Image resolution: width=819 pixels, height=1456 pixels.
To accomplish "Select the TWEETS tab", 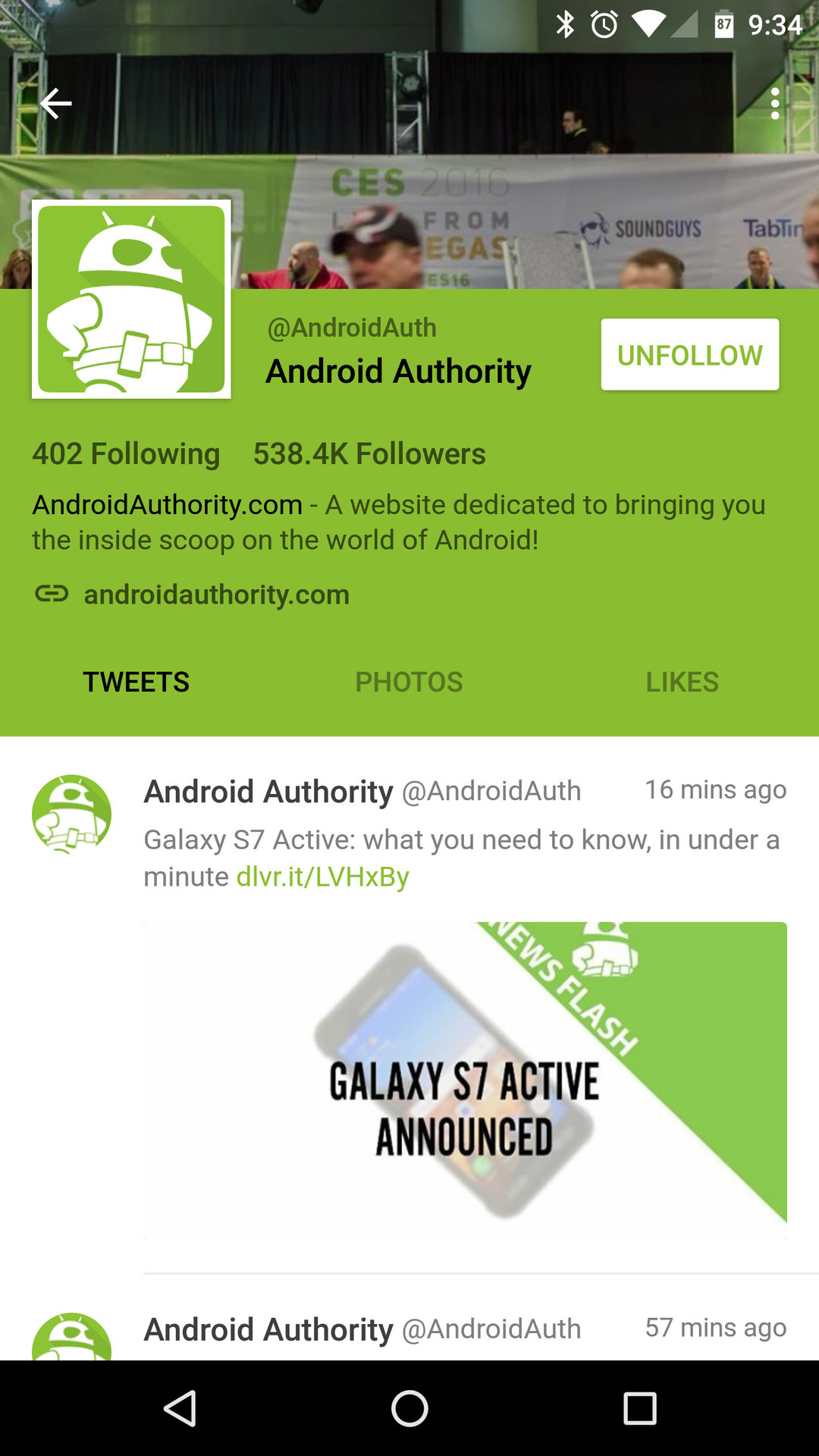I will tap(136, 682).
